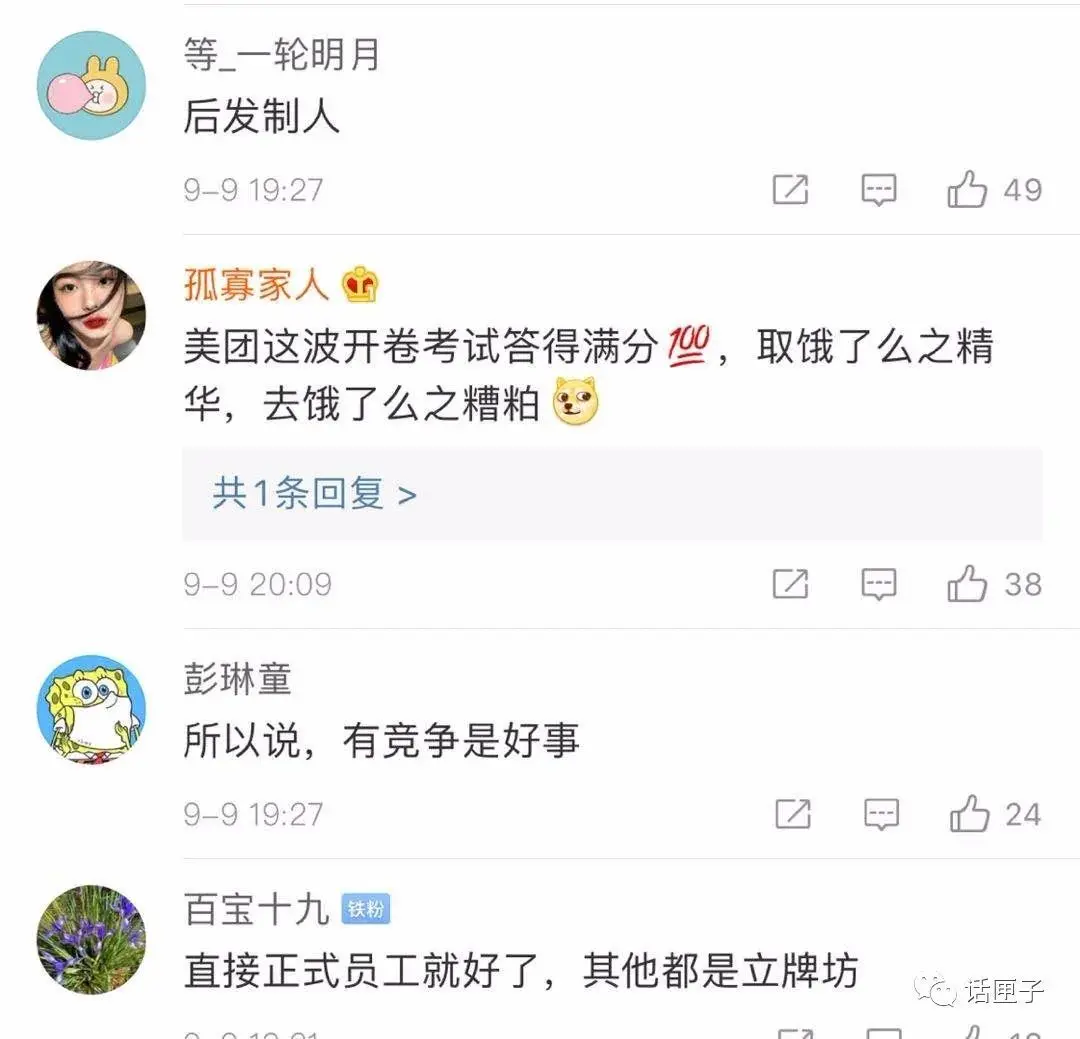Reply to 彭琳童's comment
This screenshot has width=1080, height=1039.
pyautogui.click(x=881, y=814)
